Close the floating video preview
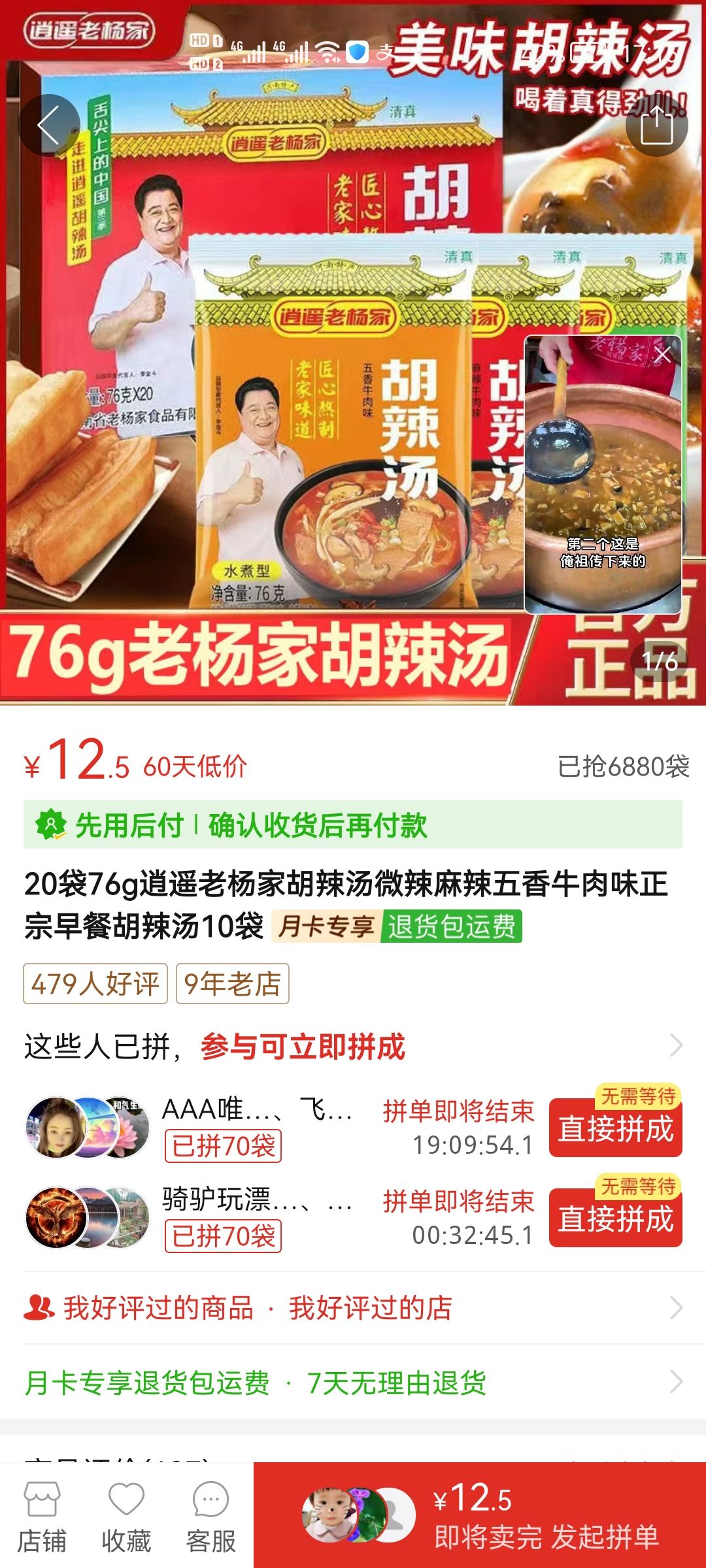The height and width of the screenshot is (1568, 706). click(x=663, y=355)
